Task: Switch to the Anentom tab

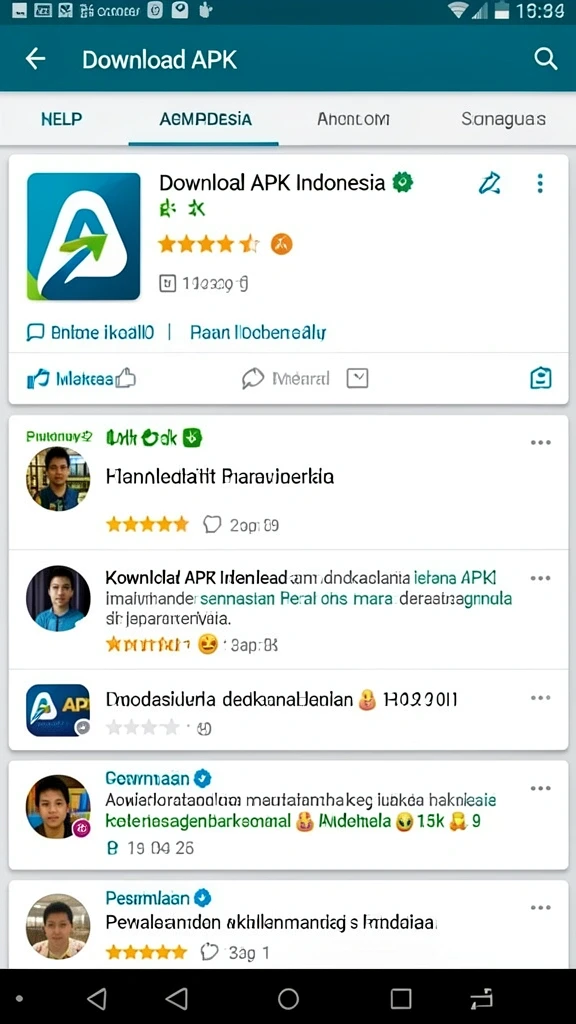Action: [x=353, y=119]
